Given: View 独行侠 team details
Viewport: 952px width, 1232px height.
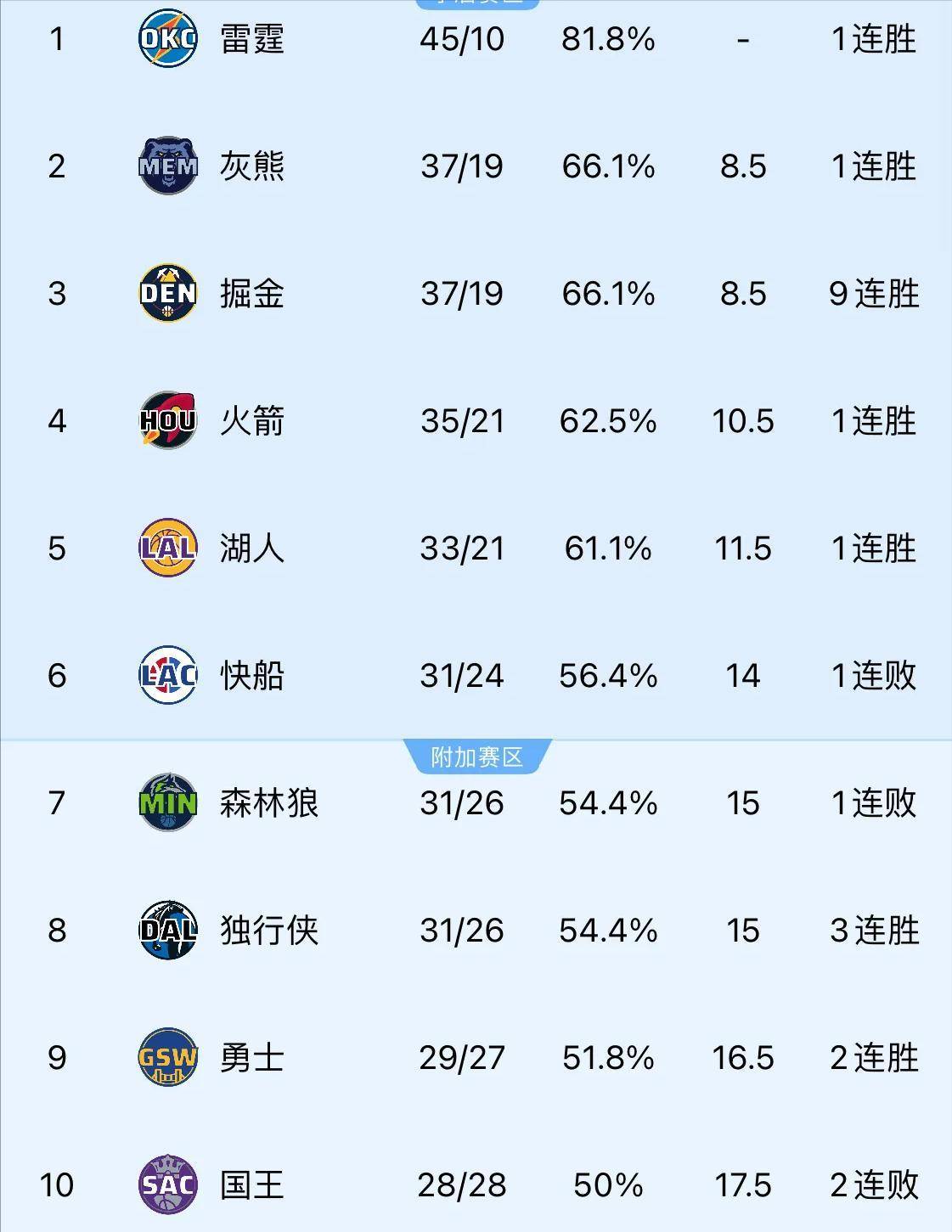Looking at the screenshot, I should [x=268, y=931].
